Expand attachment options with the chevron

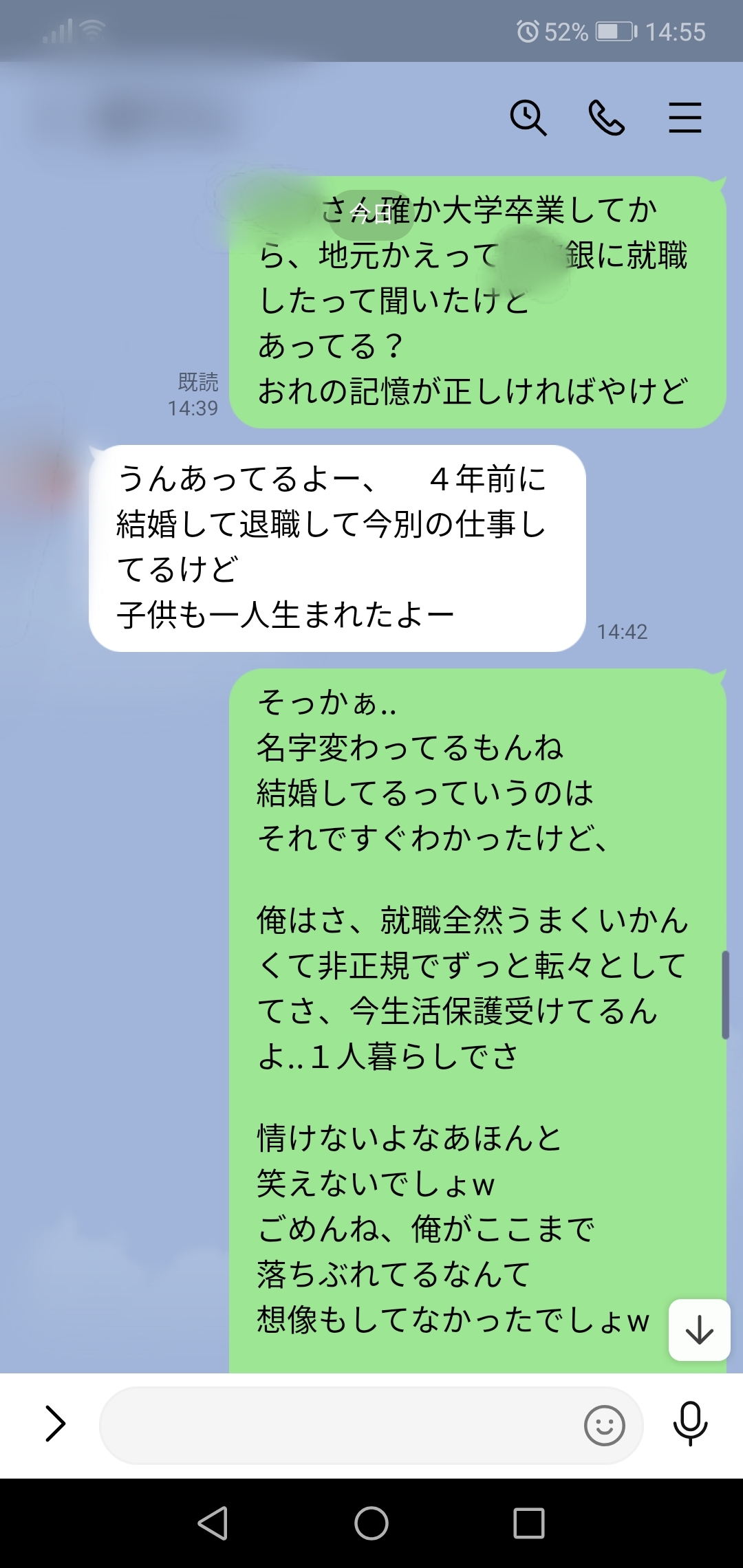55,1423
